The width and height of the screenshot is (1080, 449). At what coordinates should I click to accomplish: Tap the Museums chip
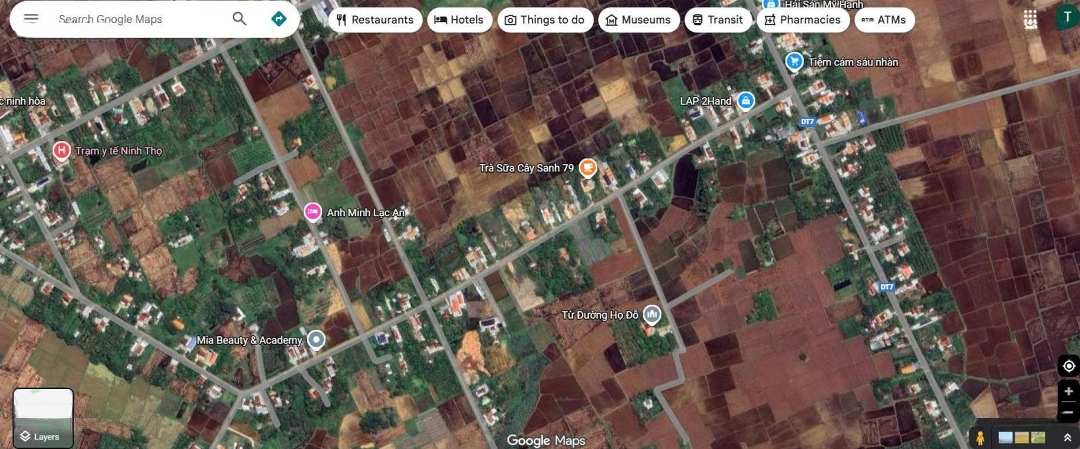(638, 20)
